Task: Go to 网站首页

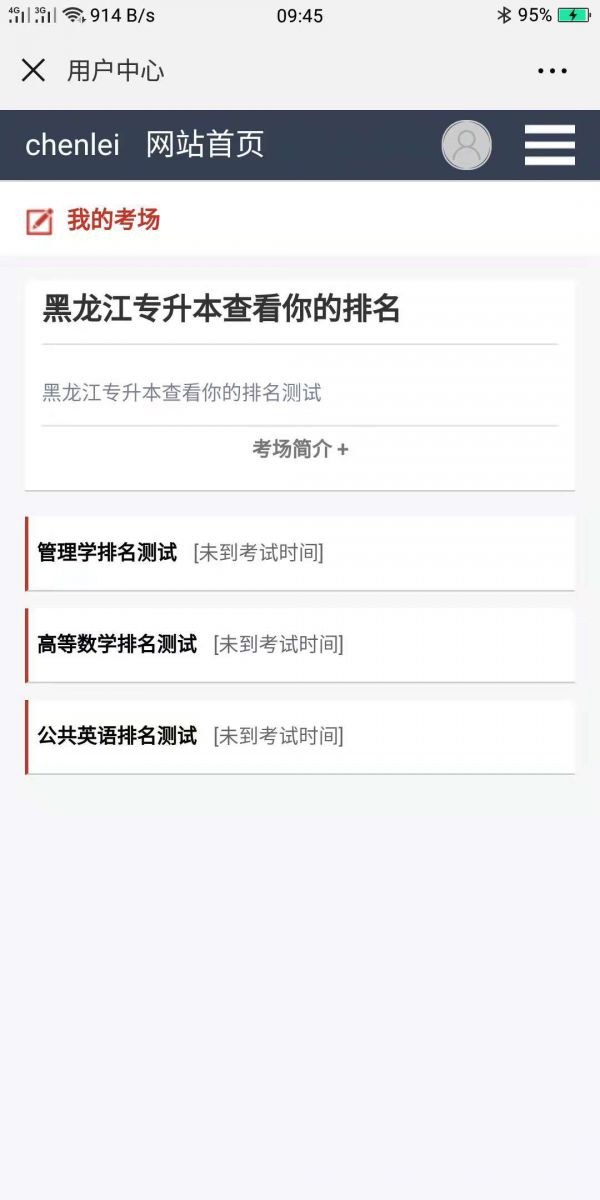Action: (205, 145)
